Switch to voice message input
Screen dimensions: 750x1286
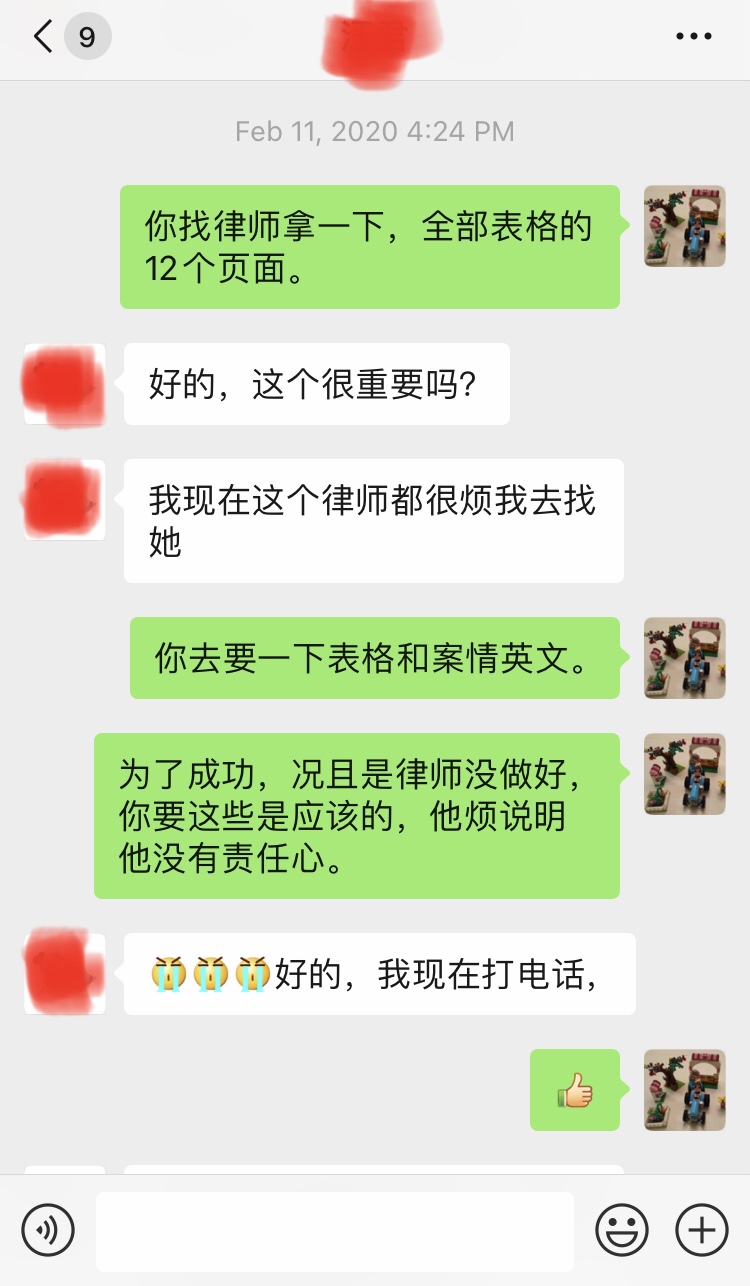tap(48, 1229)
